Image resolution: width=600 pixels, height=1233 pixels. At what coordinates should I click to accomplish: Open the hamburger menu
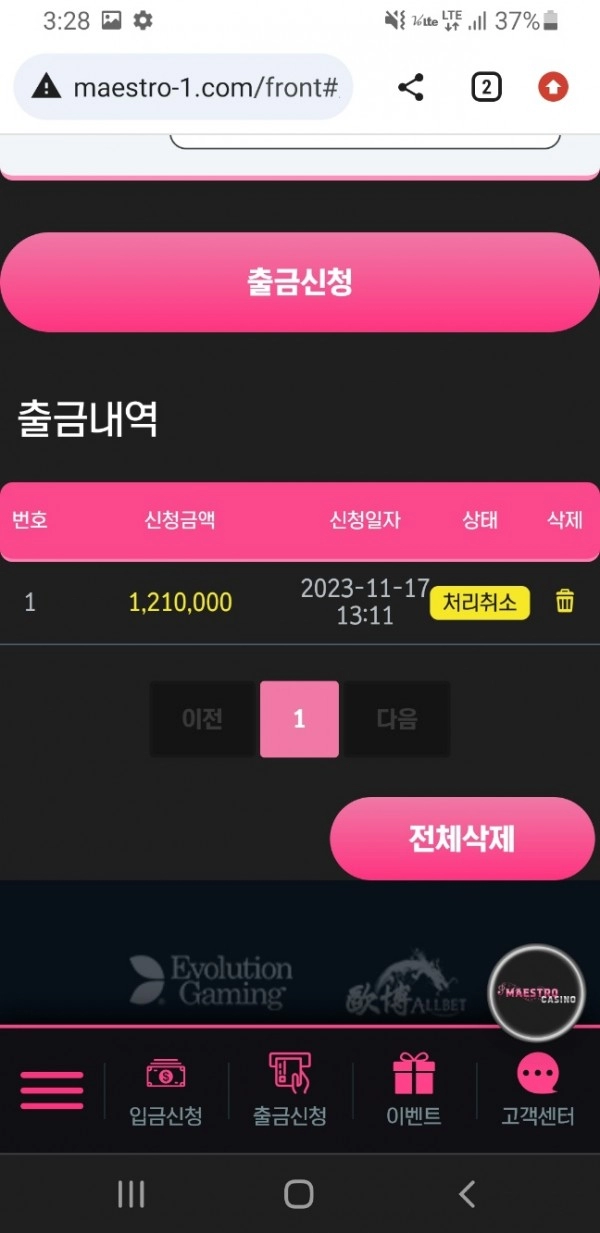pyautogui.click(x=52, y=1090)
